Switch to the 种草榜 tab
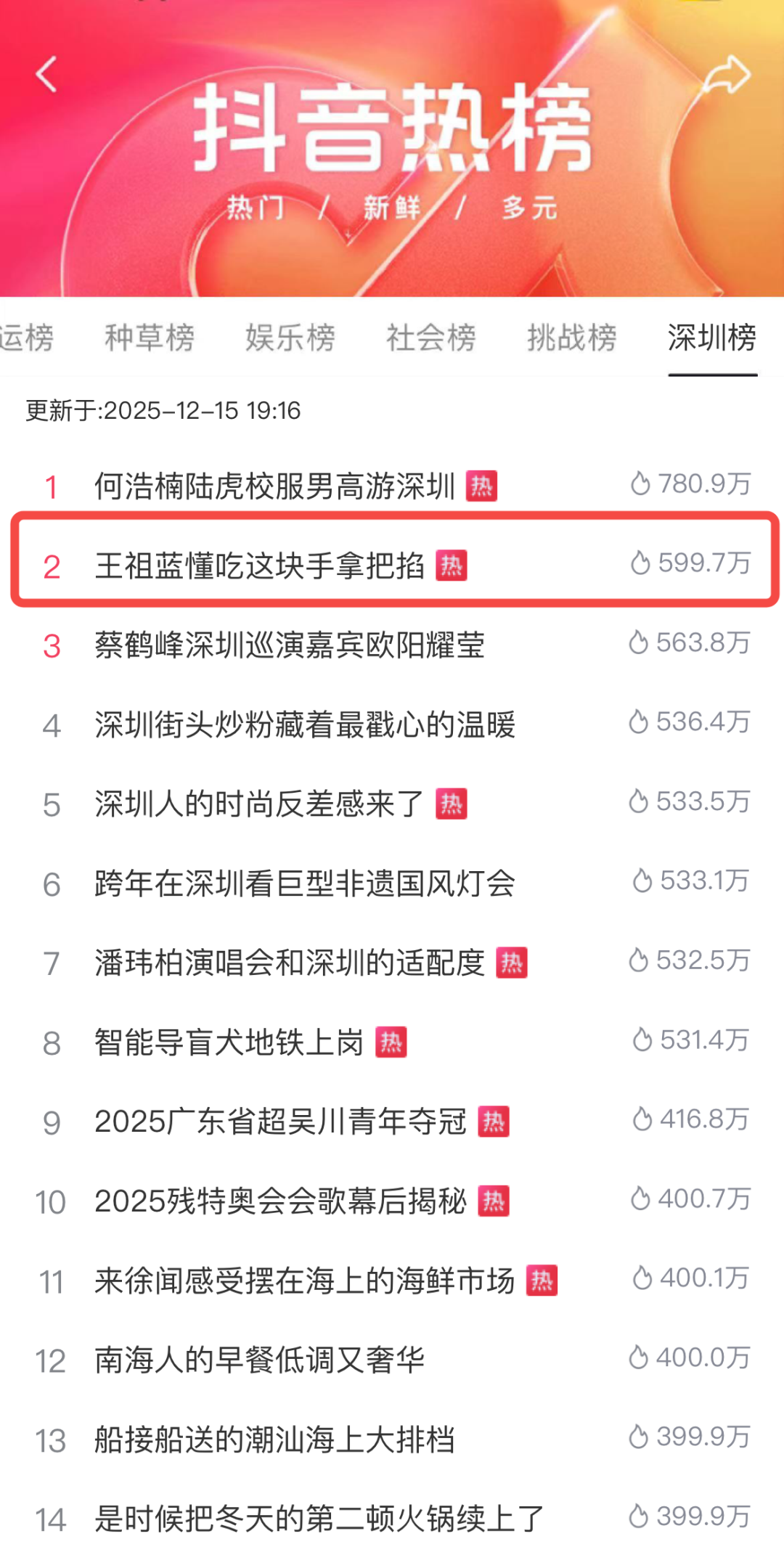 (x=149, y=338)
